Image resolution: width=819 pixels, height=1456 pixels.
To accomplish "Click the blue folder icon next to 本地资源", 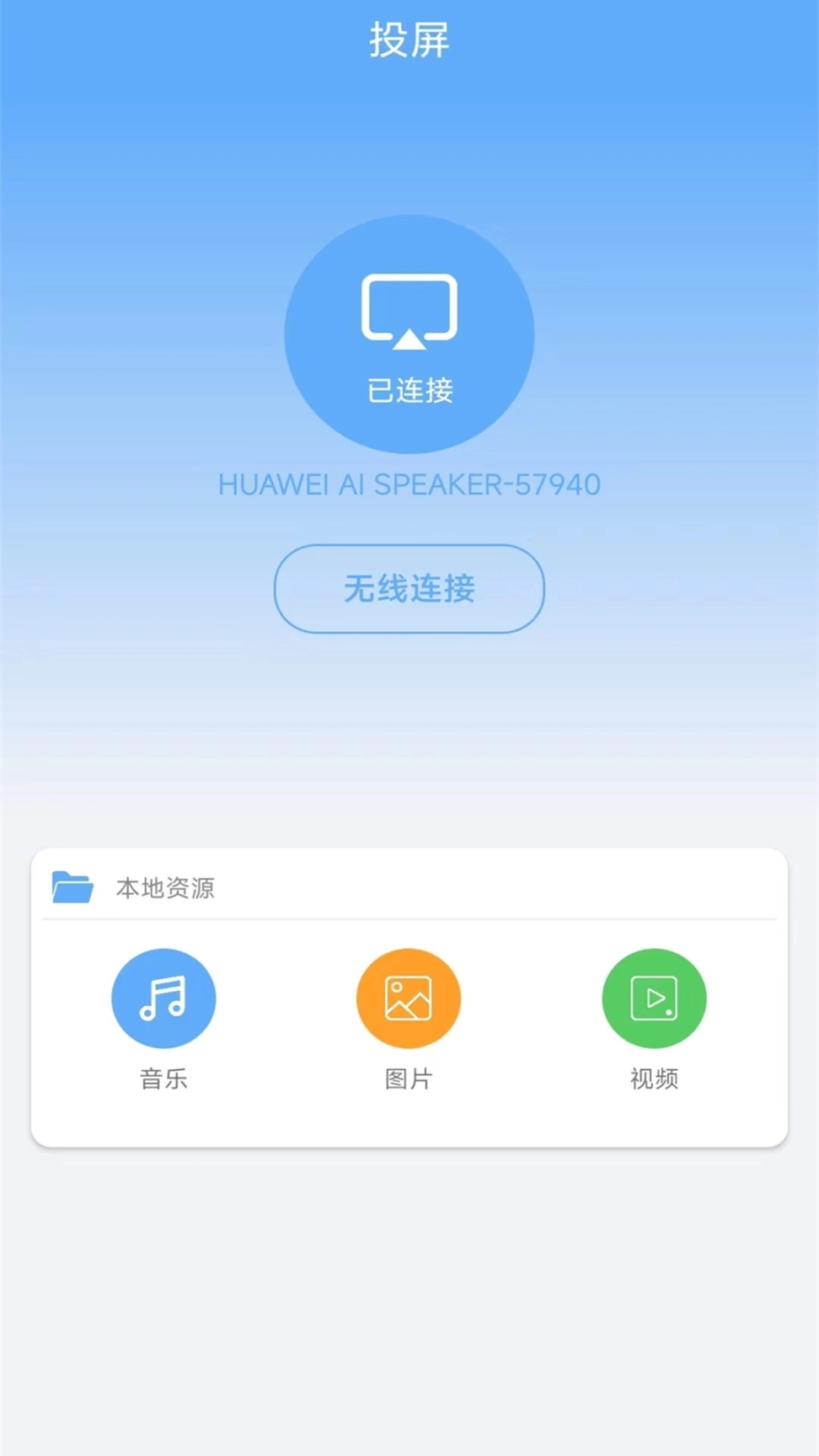I will point(72,887).
